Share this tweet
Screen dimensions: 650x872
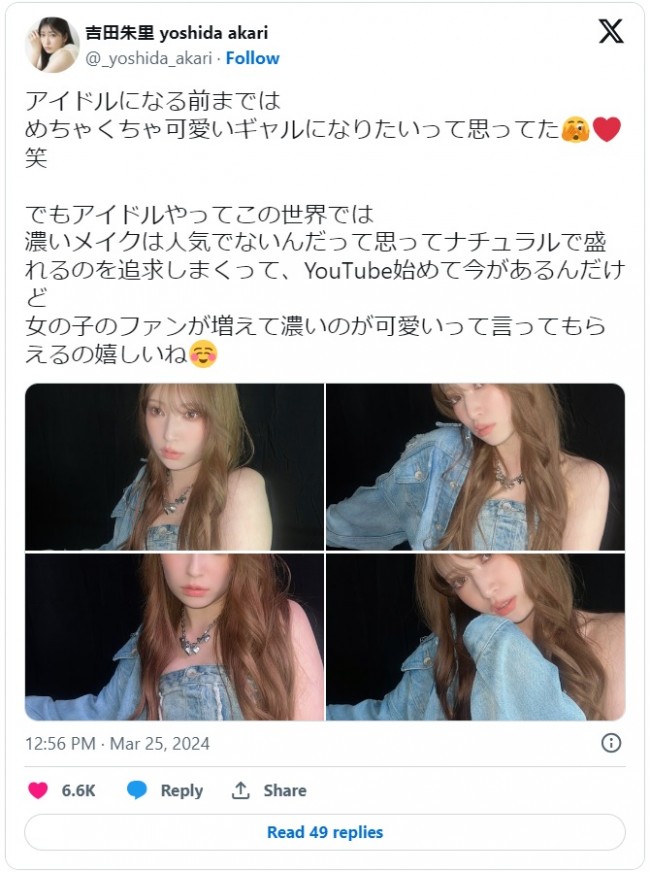point(269,790)
